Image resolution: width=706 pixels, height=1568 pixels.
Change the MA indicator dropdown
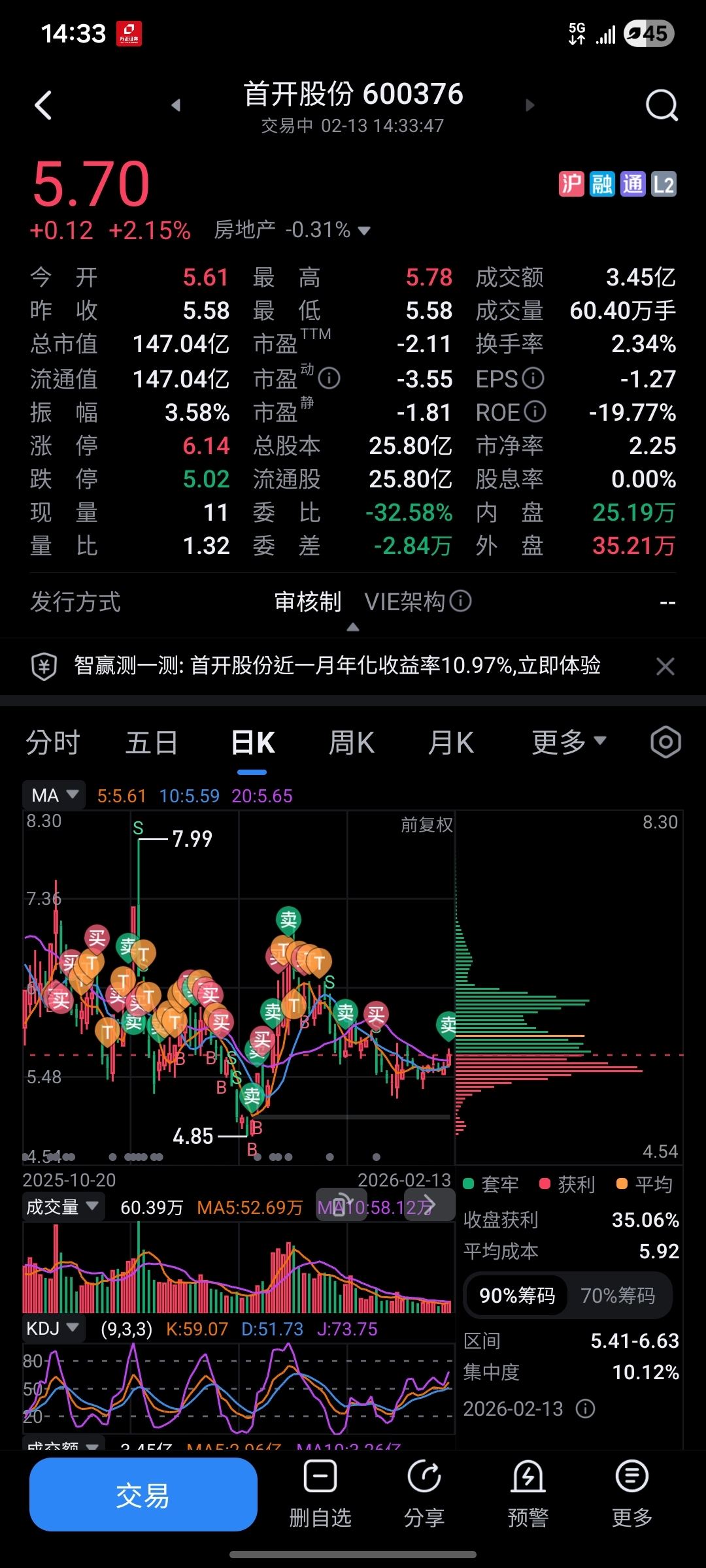coord(54,795)
